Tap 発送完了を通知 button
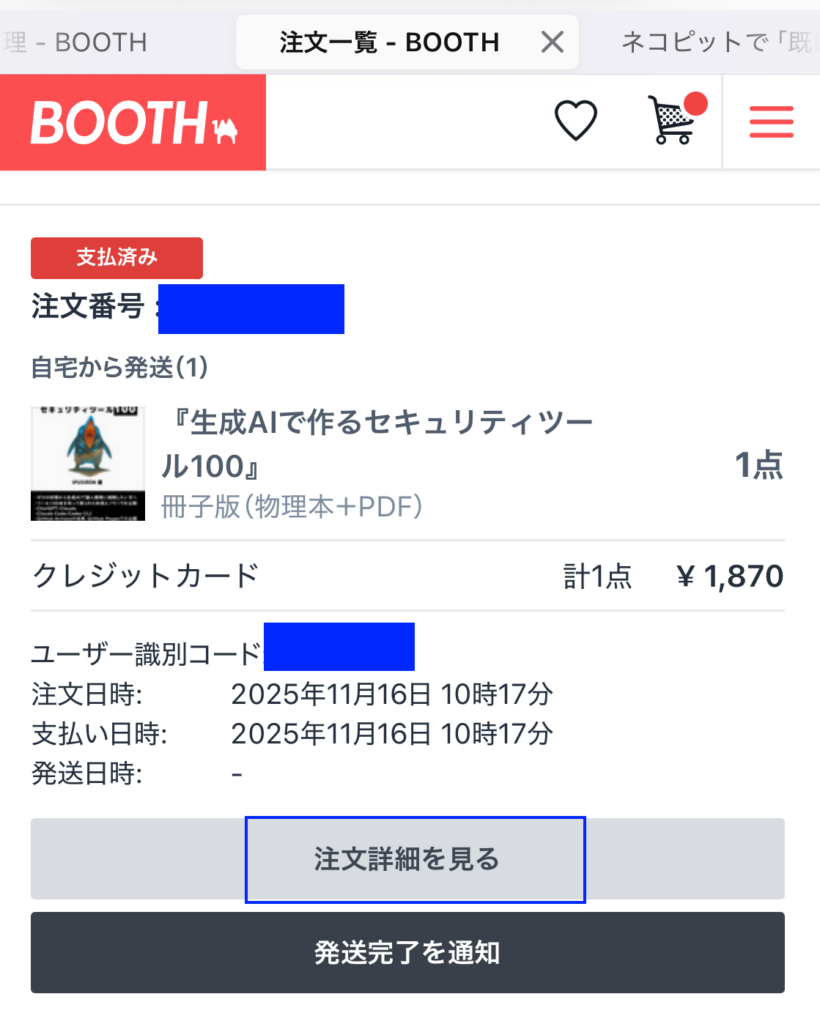Screen dimensions: 820x1024 [x=407, y=953]
